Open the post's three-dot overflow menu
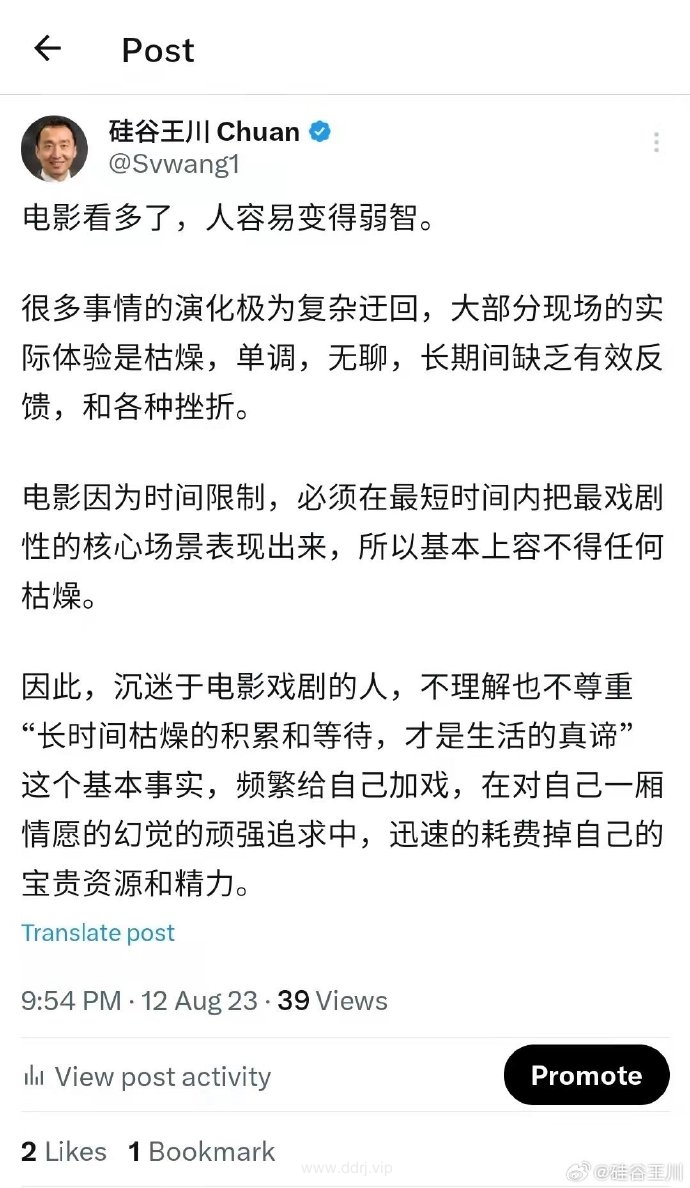The width and height of the screenshot is (690, 1188). (656, 142)
